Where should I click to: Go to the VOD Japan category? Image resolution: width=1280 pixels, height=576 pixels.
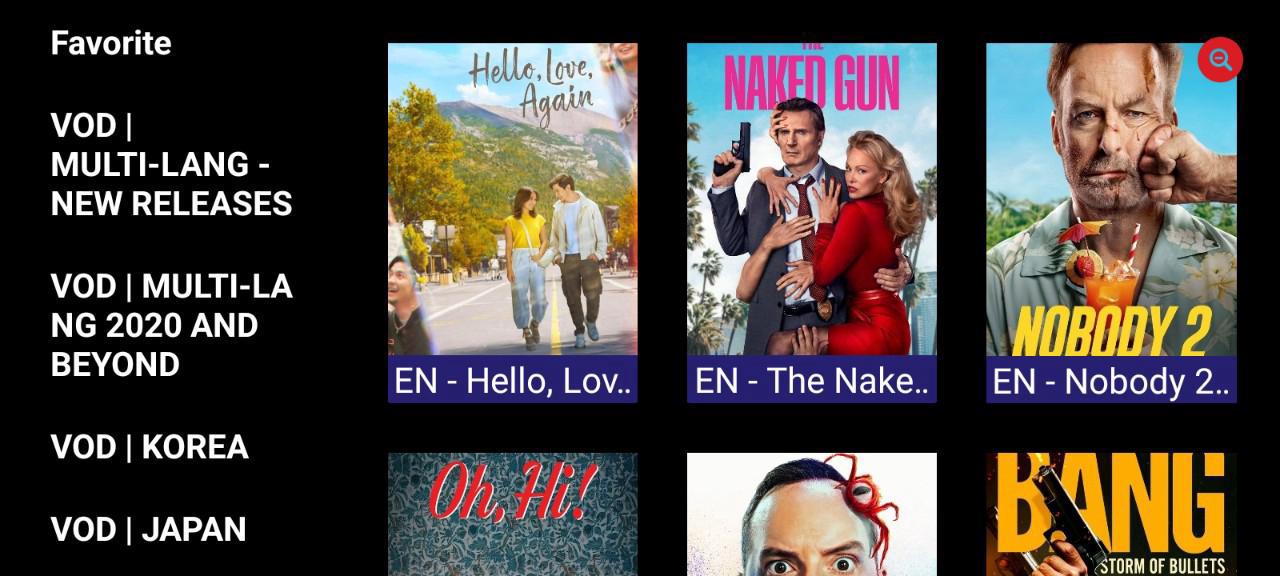pos(148,529)
